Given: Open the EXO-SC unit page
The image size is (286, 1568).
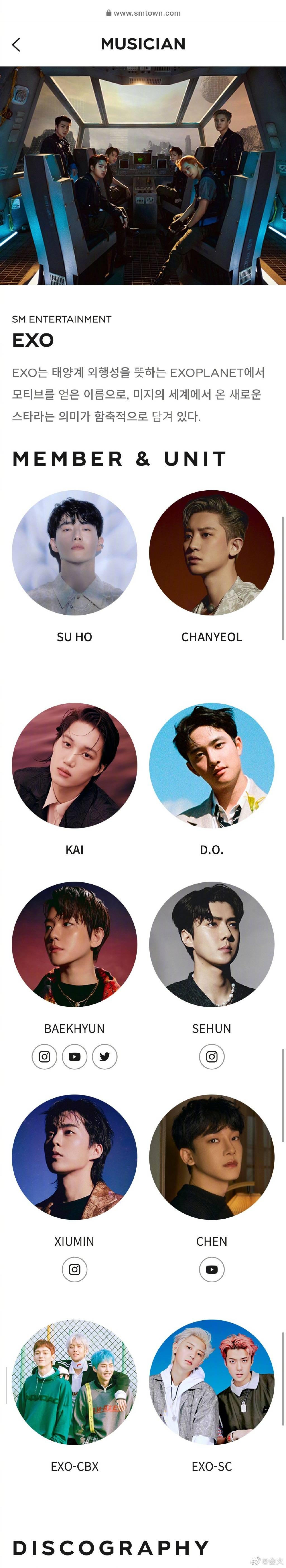Looking at the screenshot, I should [212, 1382].
